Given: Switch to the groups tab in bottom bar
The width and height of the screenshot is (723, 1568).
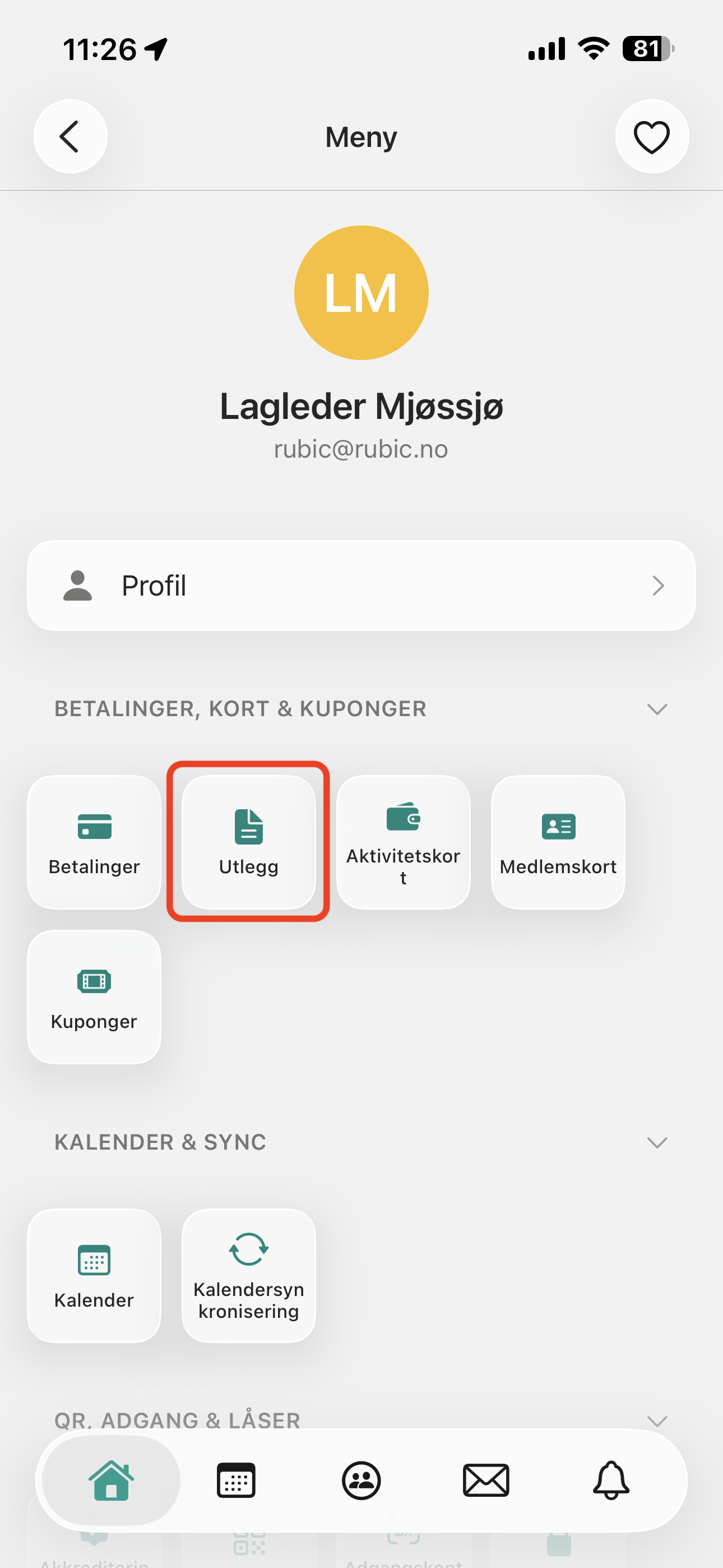Looking at the screenshot, I should click(x=361, y=1481).
